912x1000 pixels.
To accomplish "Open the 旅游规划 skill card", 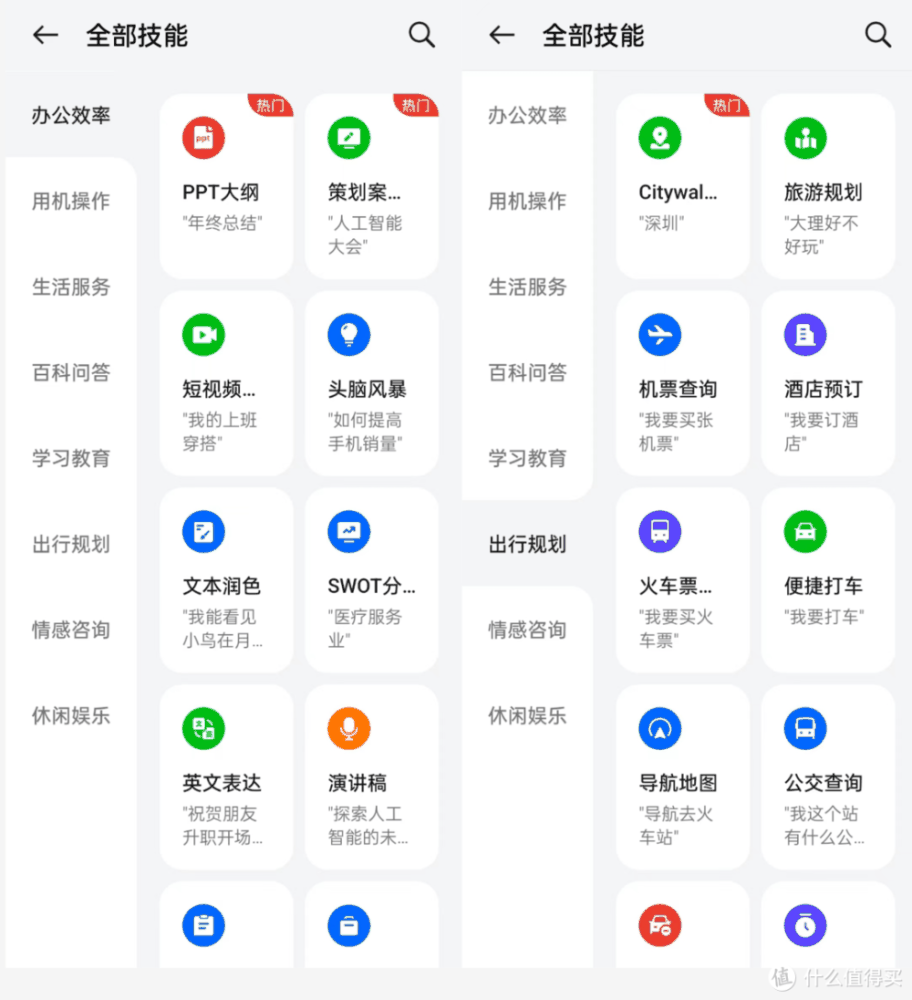I will 826,185.
